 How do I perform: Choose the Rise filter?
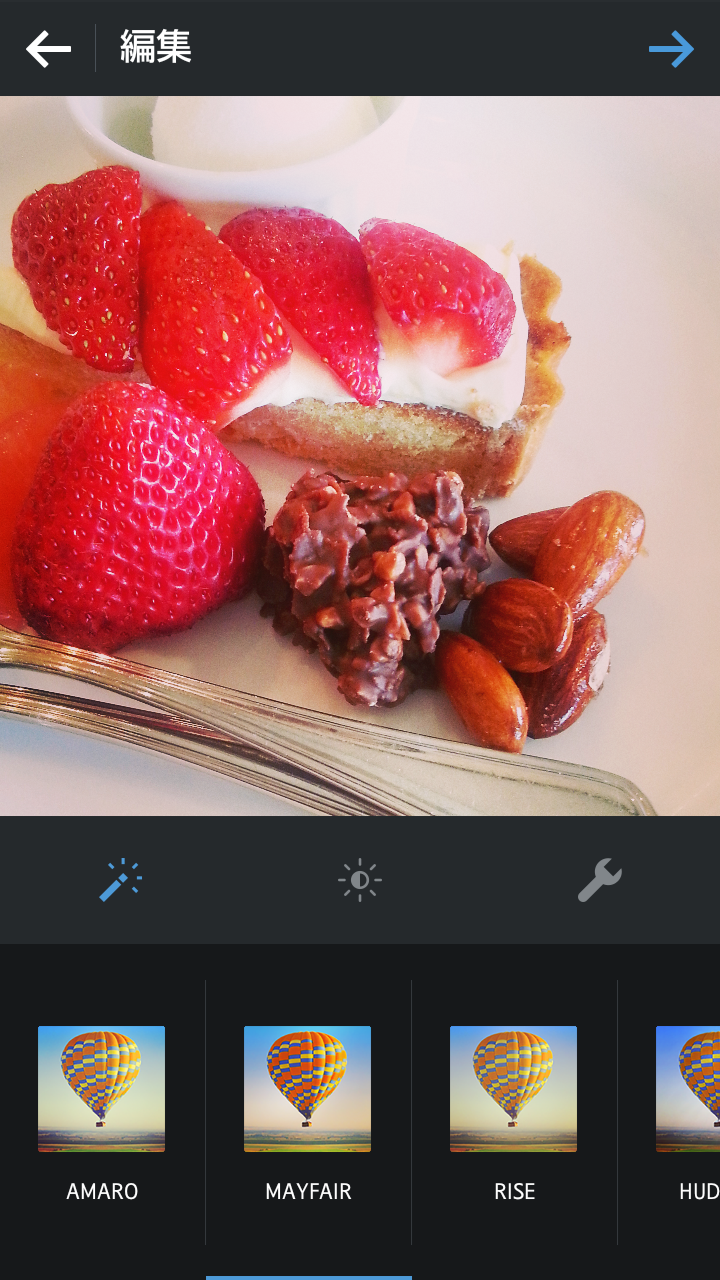[514, 1112]
